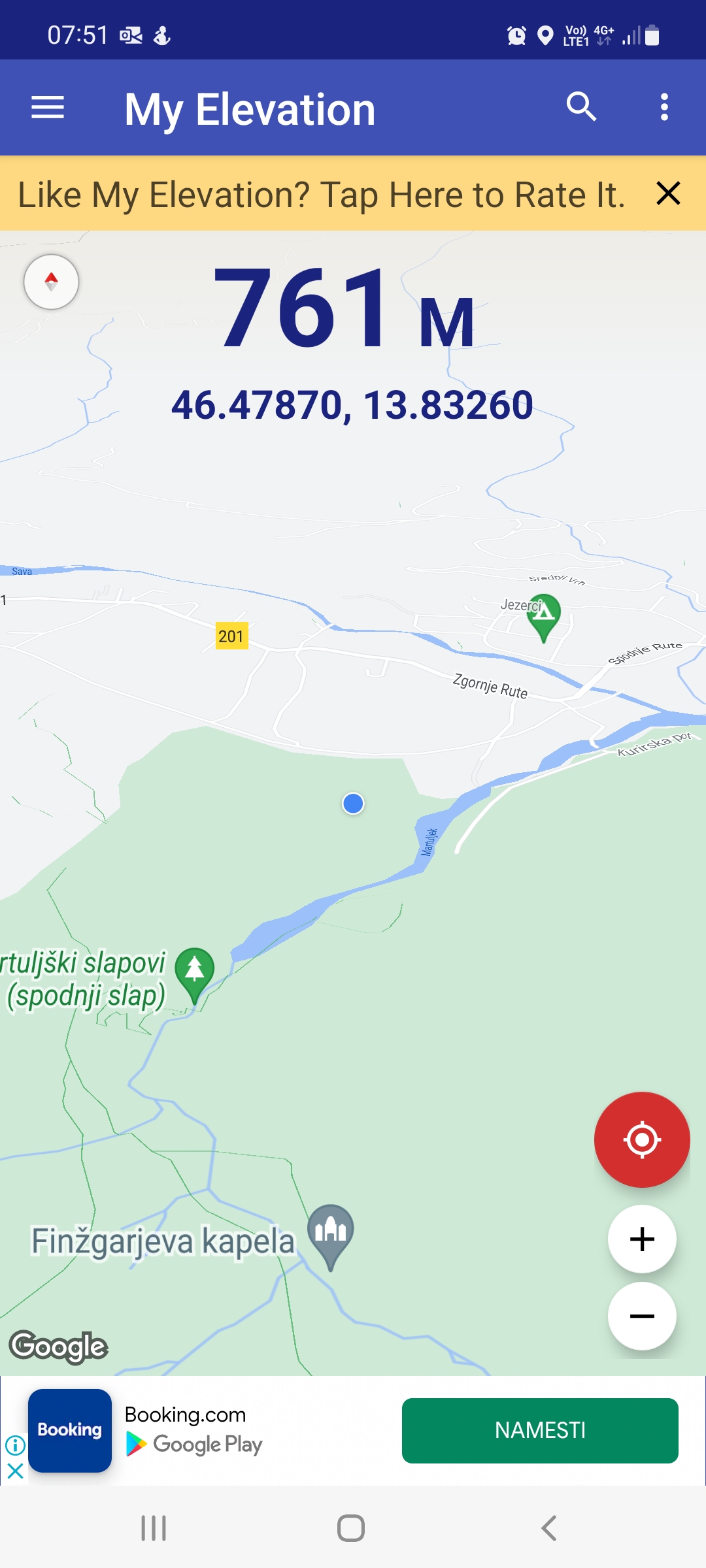Zoom out on the map
This screenshot has height=1568, width=706.
click(x=642, y=1316)
